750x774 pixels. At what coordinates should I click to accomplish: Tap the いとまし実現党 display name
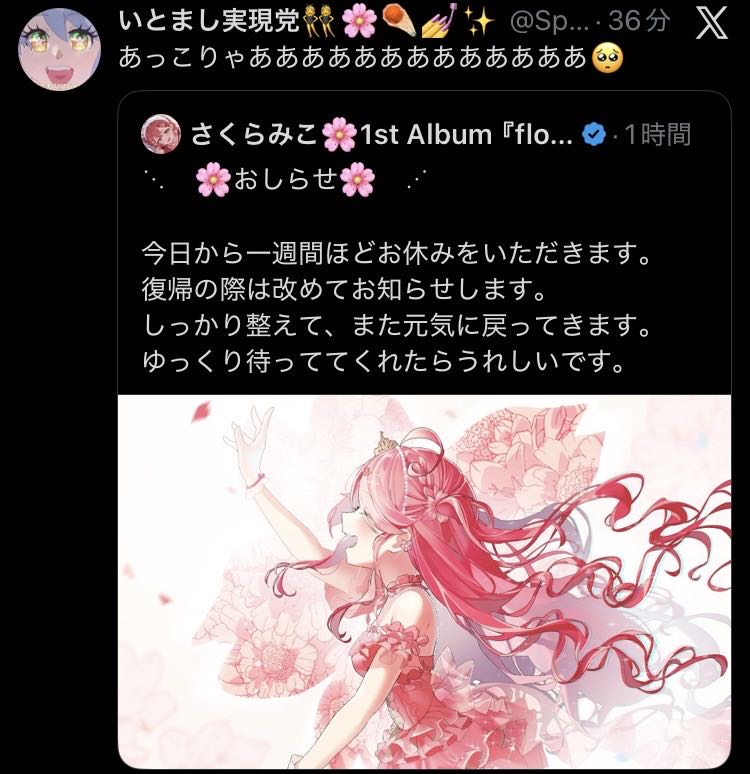coord(209,21)
